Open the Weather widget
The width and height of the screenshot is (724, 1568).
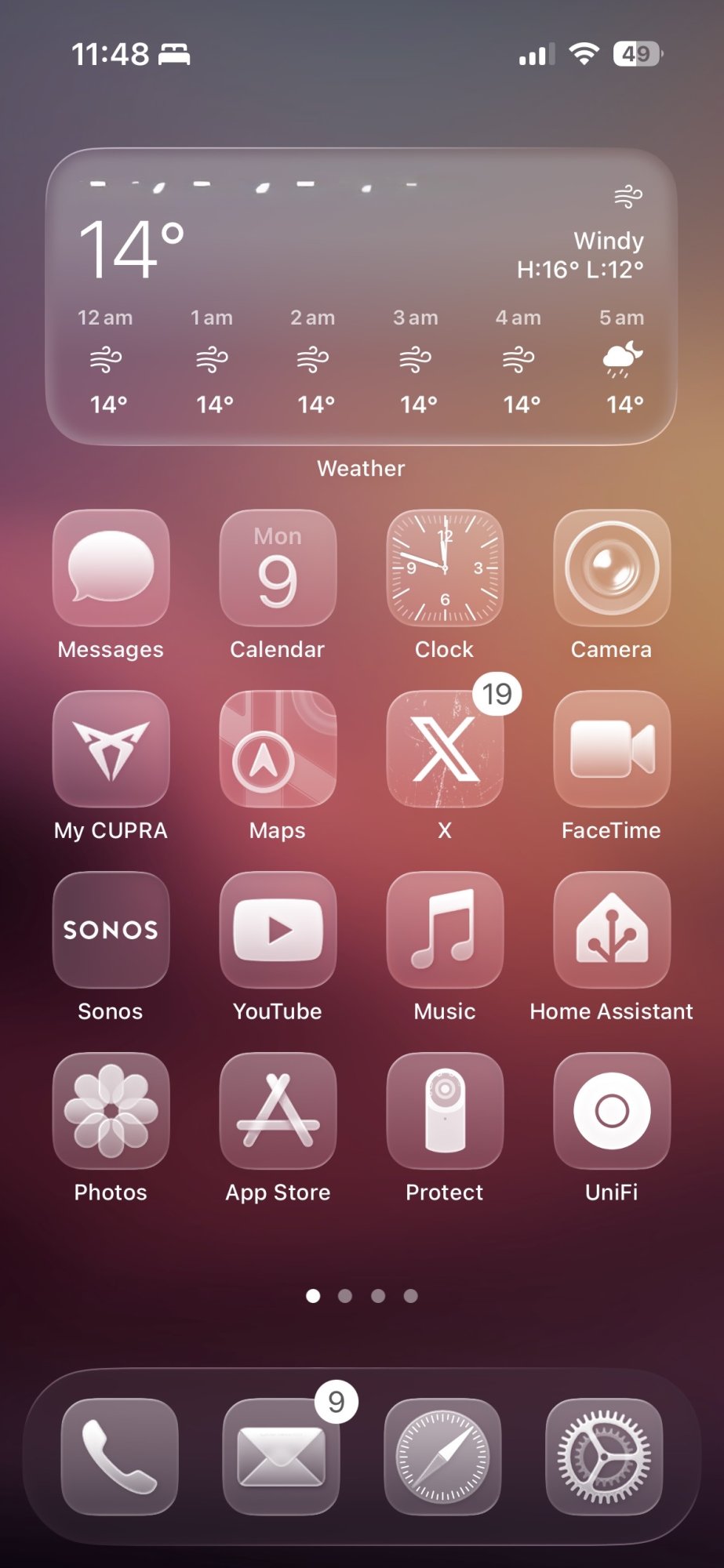pos(361,296)
